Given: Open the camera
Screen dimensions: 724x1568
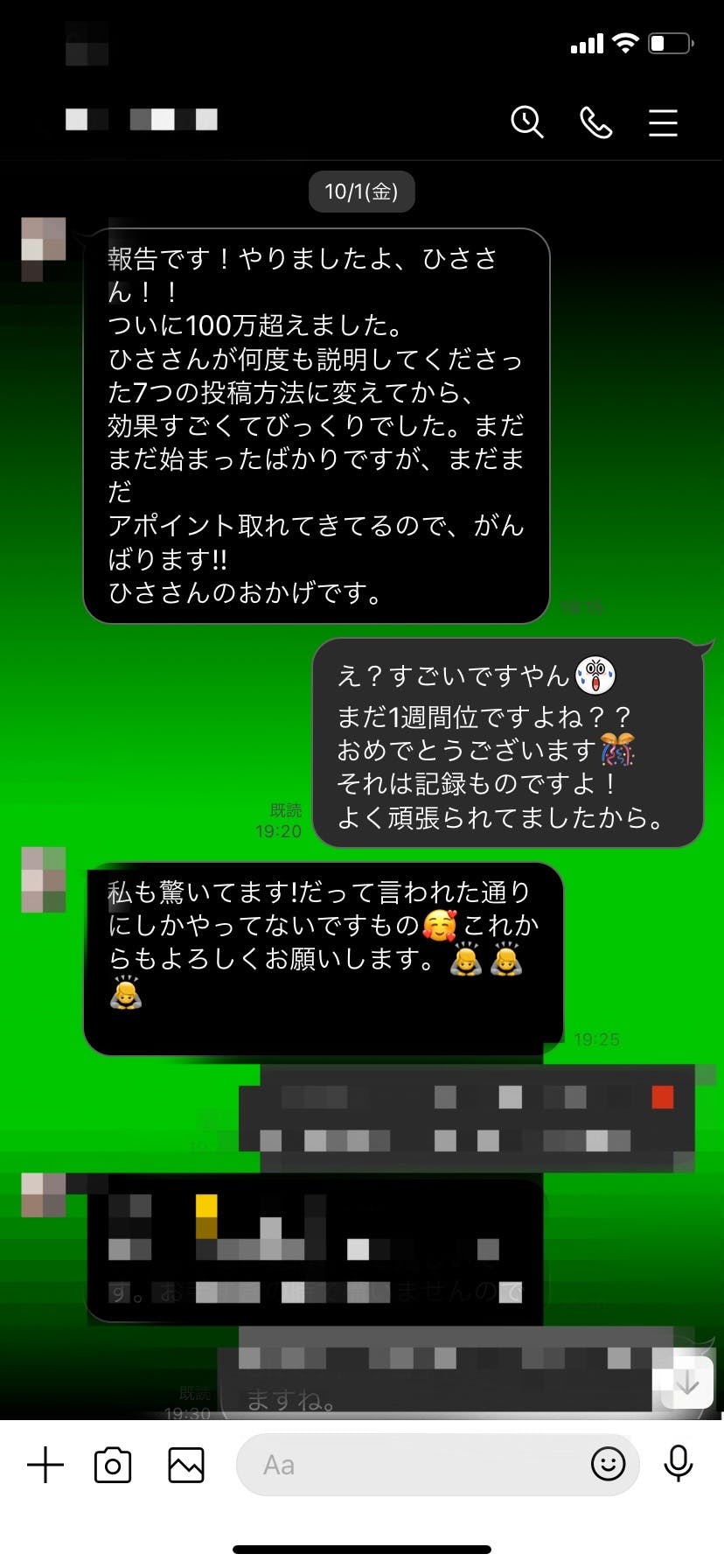Looking at the screenshot, I should [x=113, y=1464].
